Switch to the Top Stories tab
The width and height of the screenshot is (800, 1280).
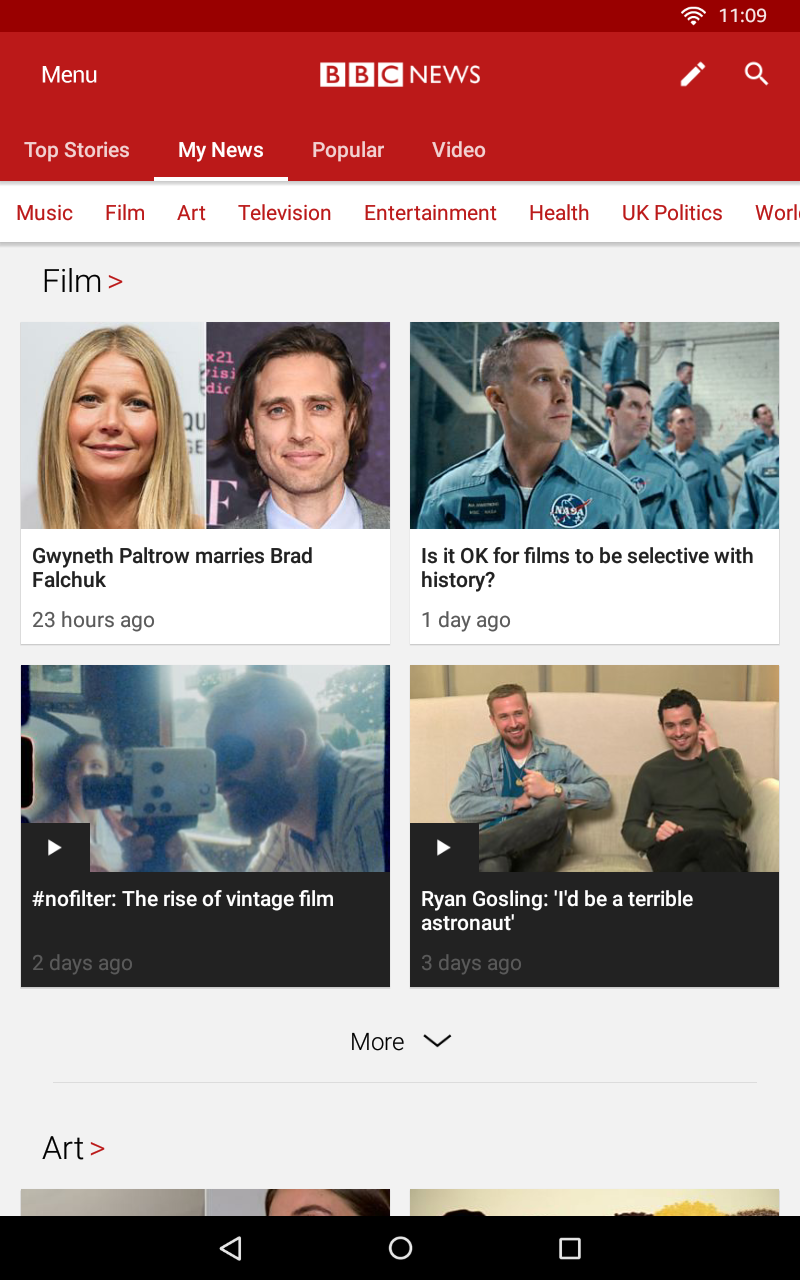coord(77,150)
